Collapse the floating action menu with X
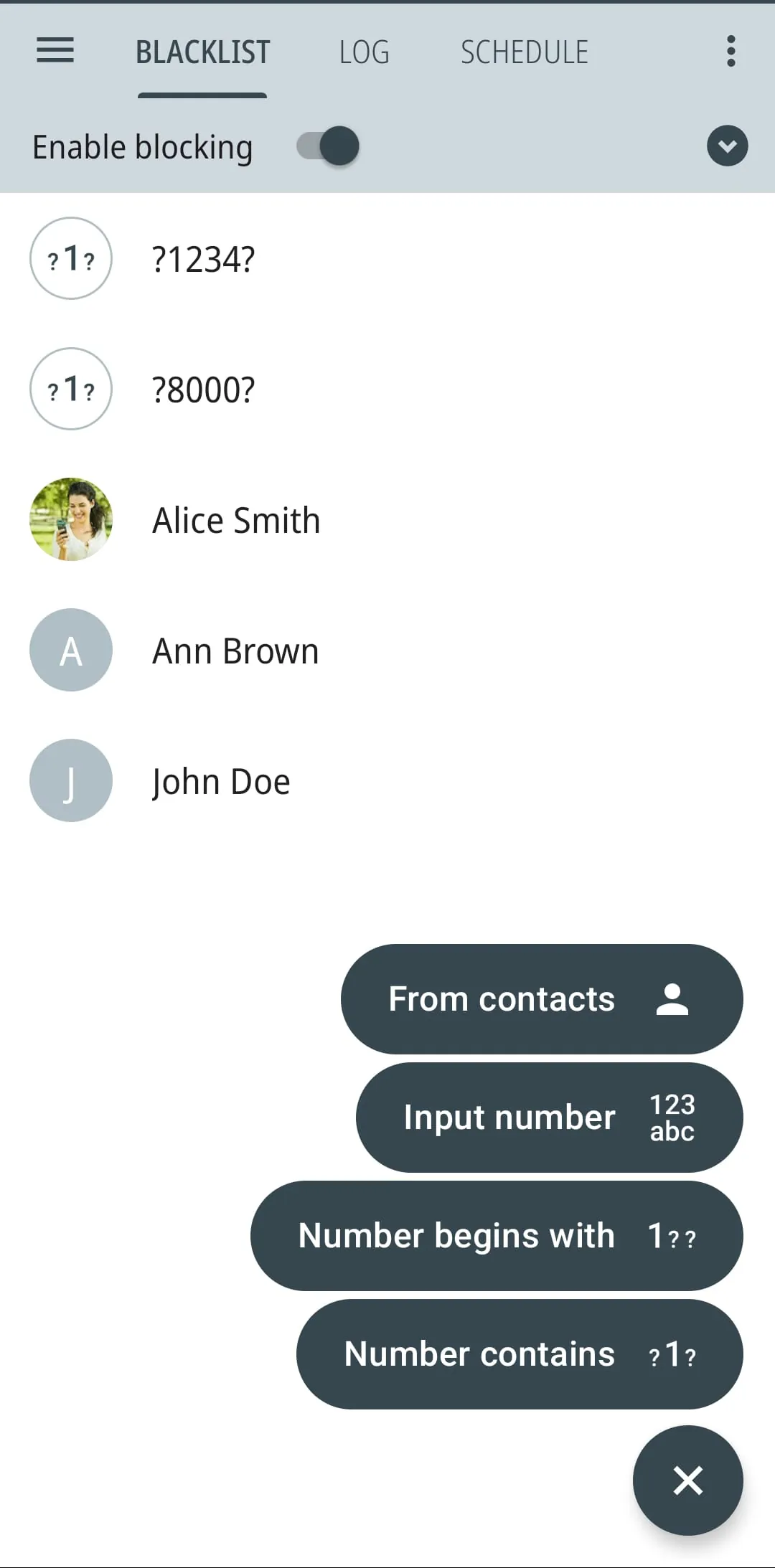Viewport: 775px width, 1568px height. point(687,1481)
